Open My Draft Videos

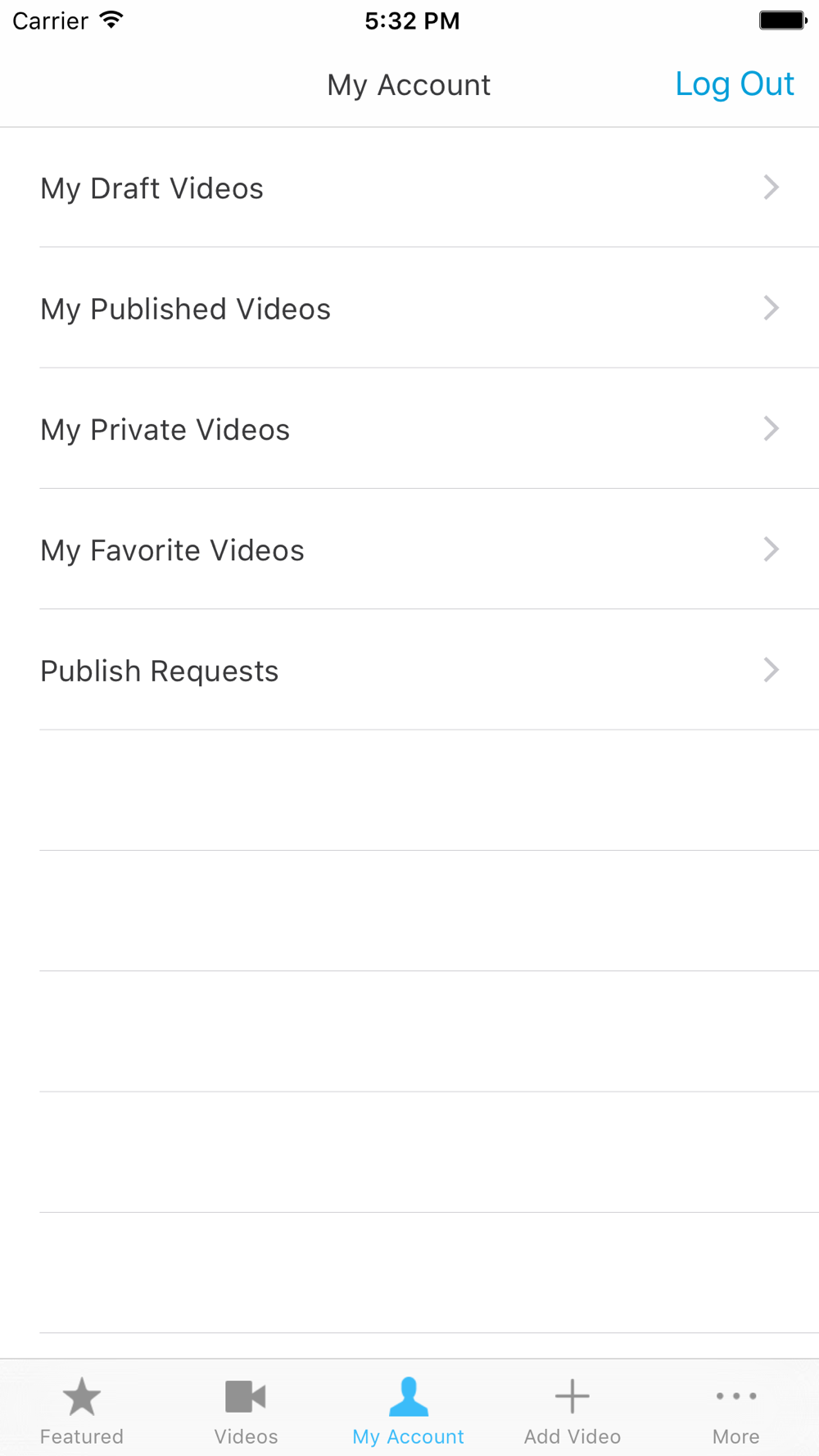[409, 188]
